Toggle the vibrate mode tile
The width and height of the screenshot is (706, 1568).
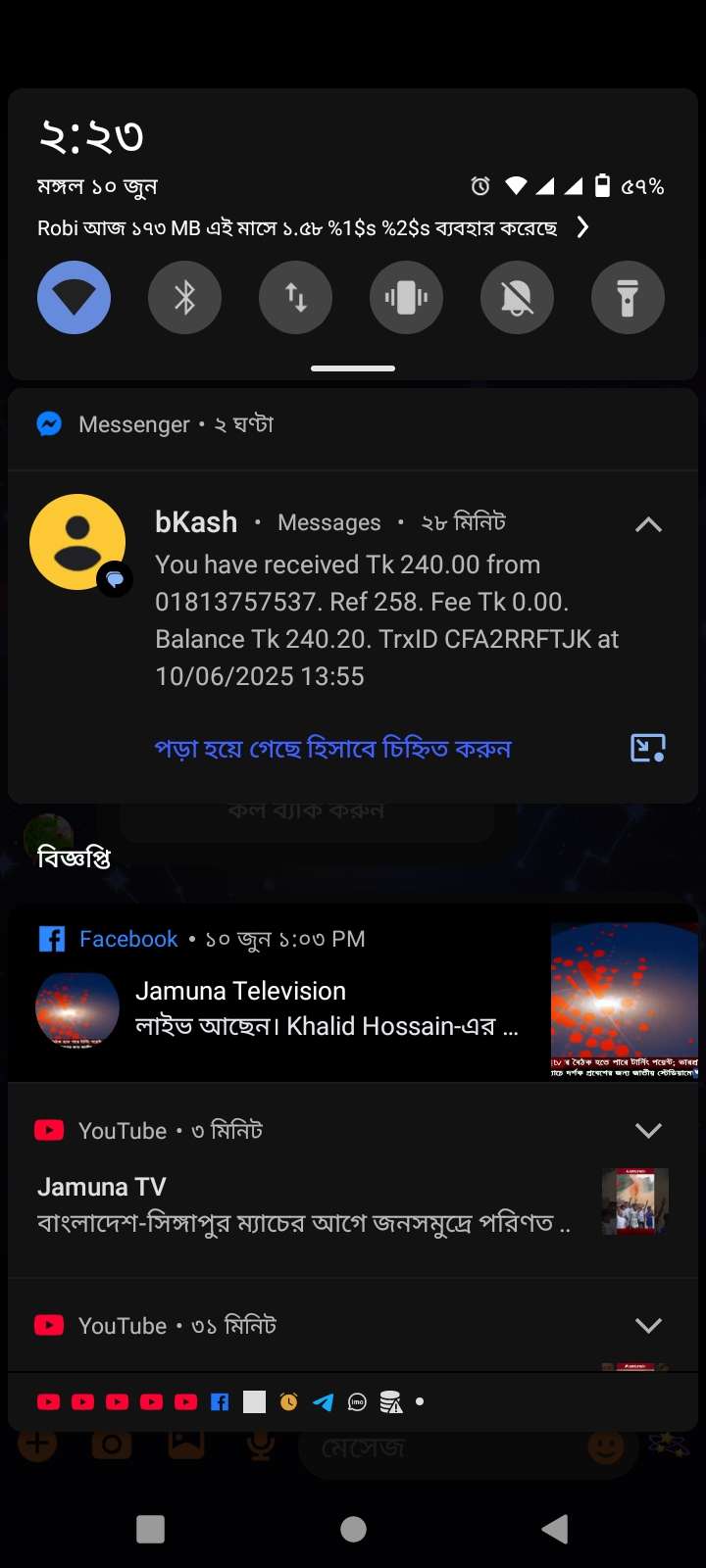pyautogui.click(x=406, y=297)
